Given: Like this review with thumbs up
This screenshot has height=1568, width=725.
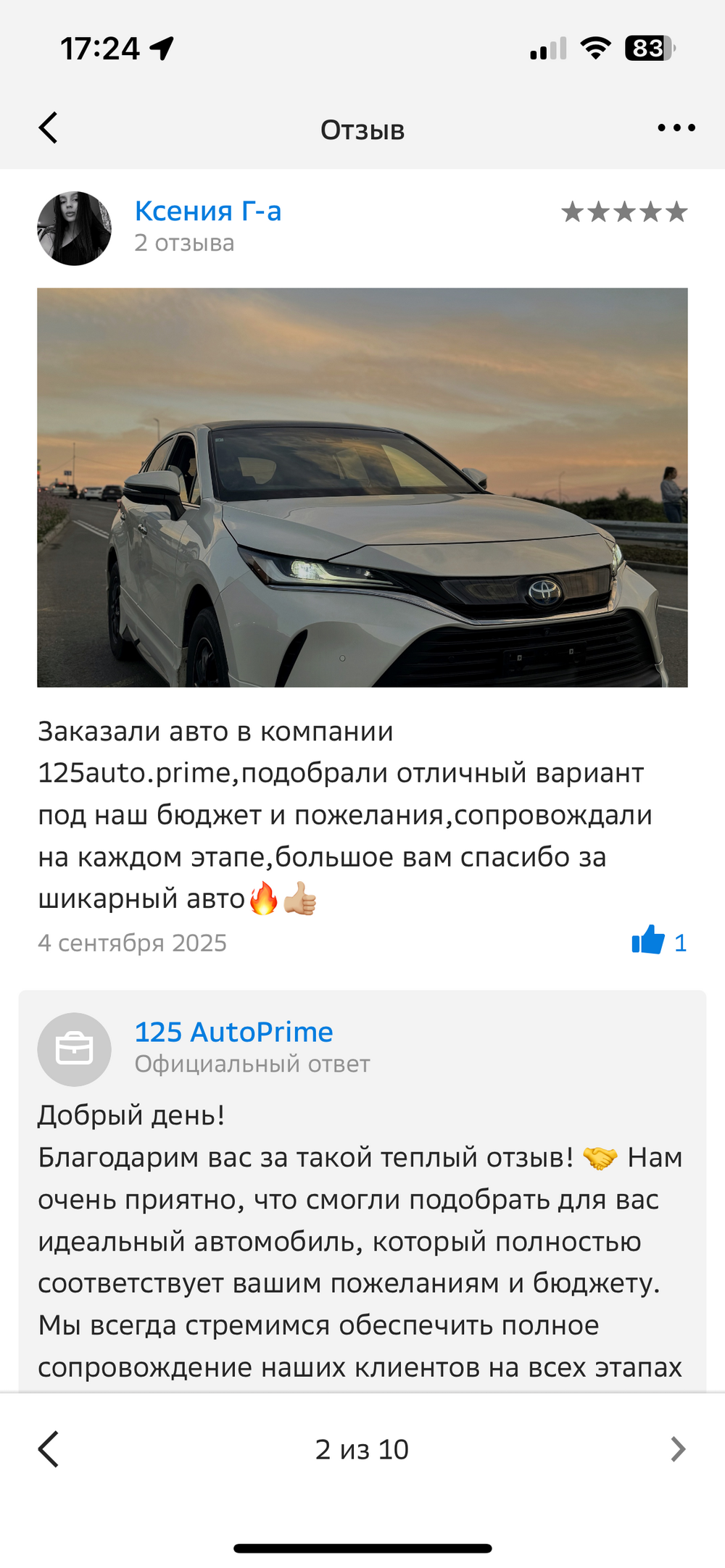Looking at the screenshot, I should tap(648, 941).
